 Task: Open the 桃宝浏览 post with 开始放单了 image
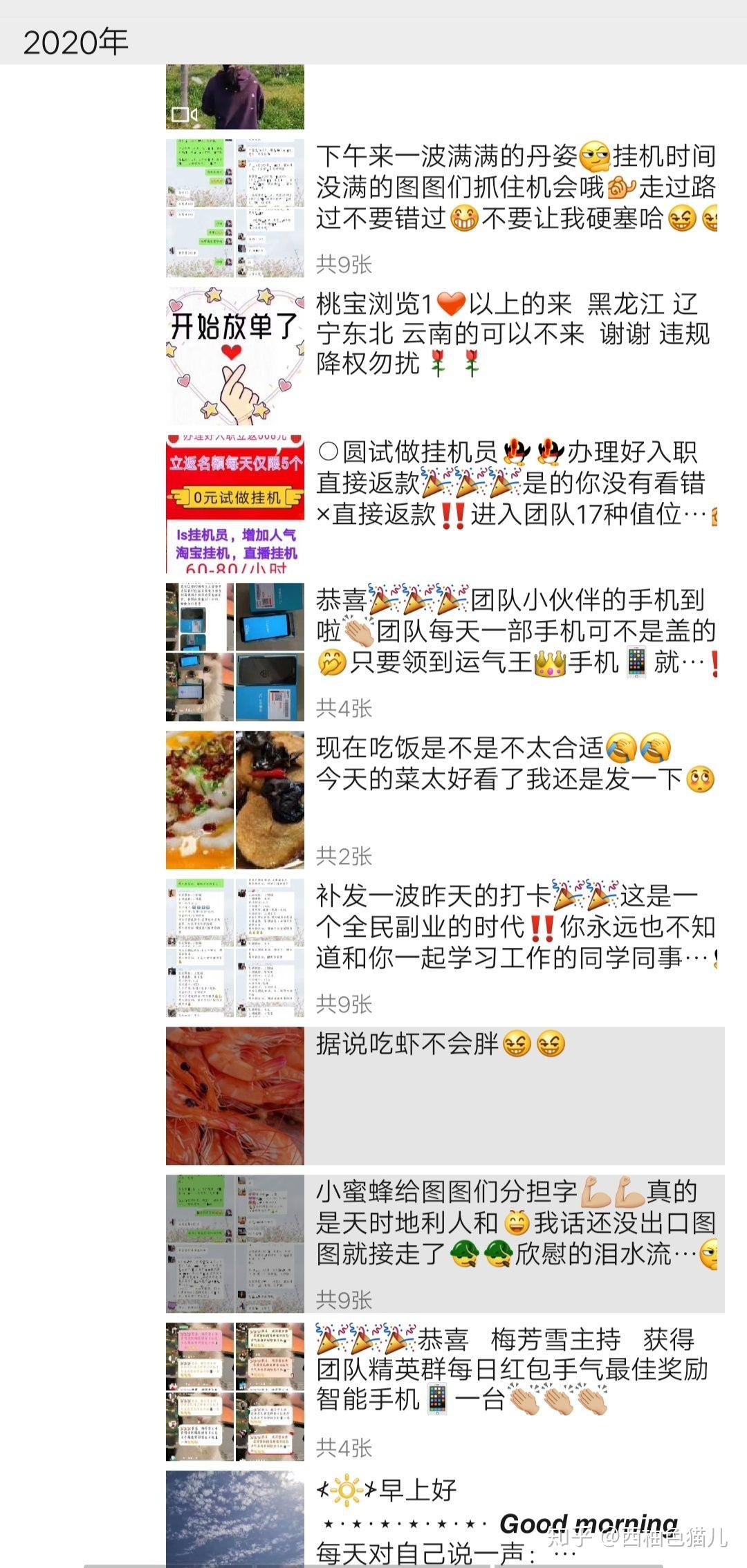(515, 334)
